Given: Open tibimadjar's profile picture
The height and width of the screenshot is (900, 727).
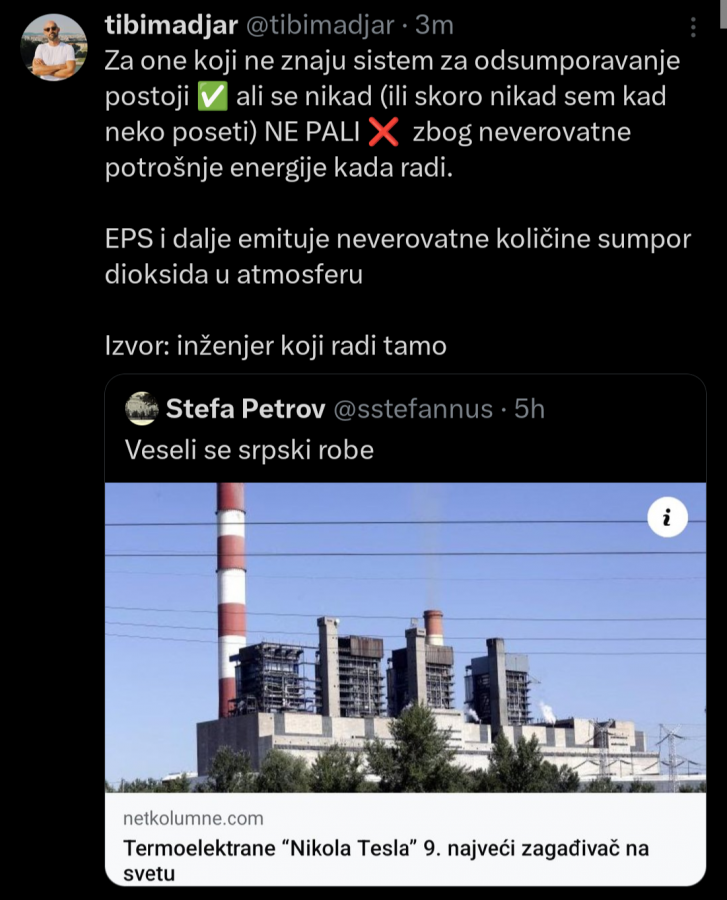Looking at the screenshot, I should click(54, 47).
